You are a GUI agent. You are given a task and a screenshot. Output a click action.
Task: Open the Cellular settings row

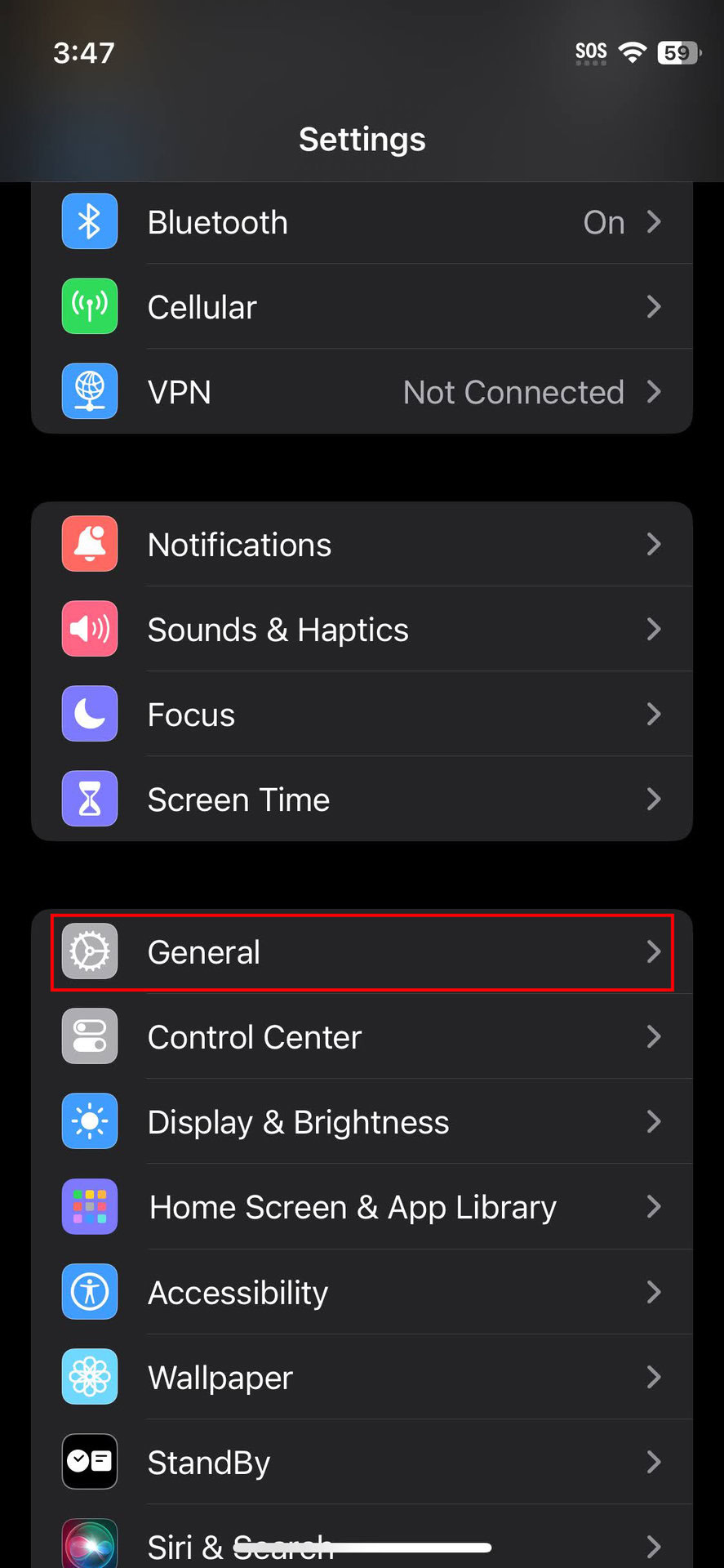point(362,307)
